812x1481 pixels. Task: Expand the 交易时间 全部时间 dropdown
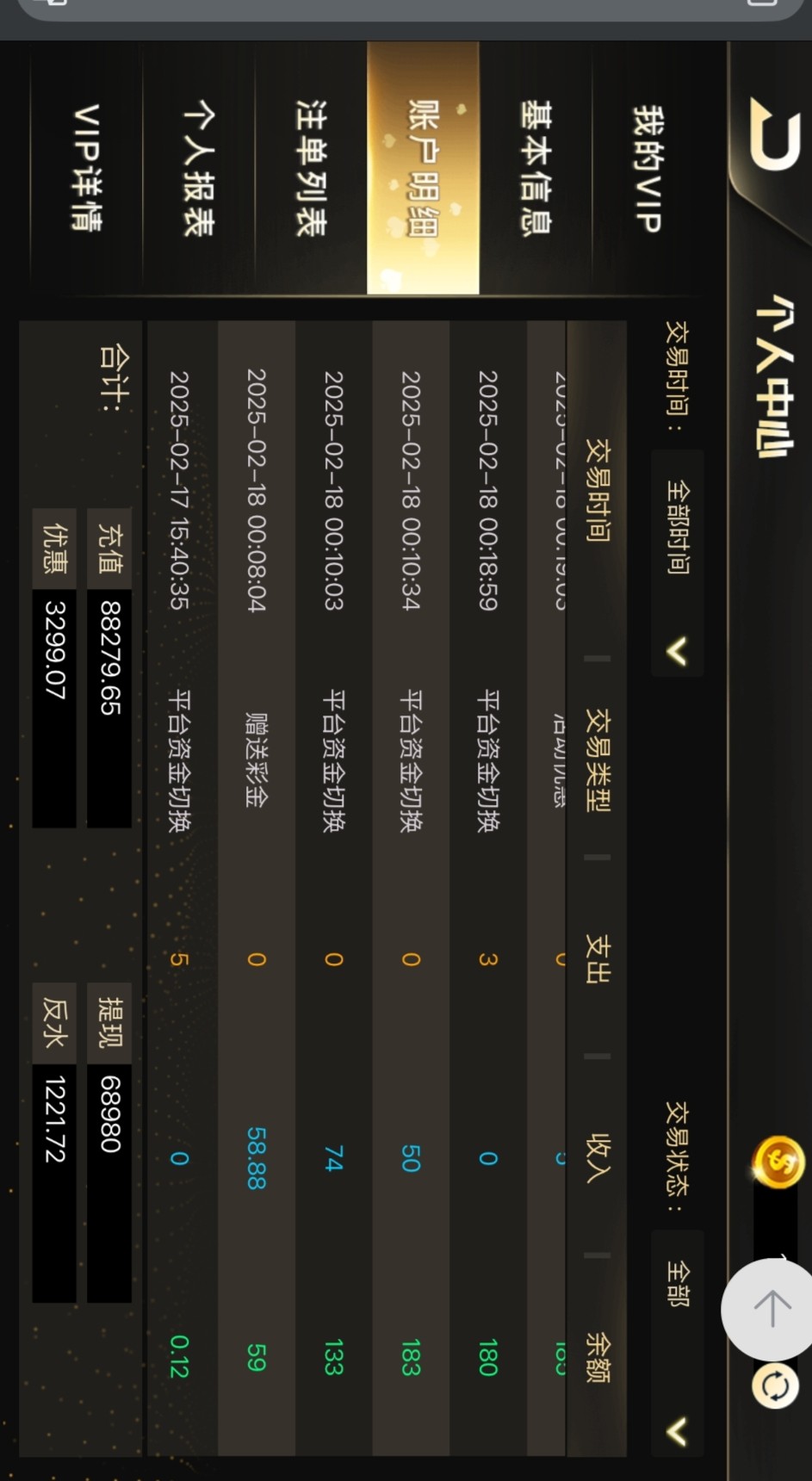tap(678, 564)
